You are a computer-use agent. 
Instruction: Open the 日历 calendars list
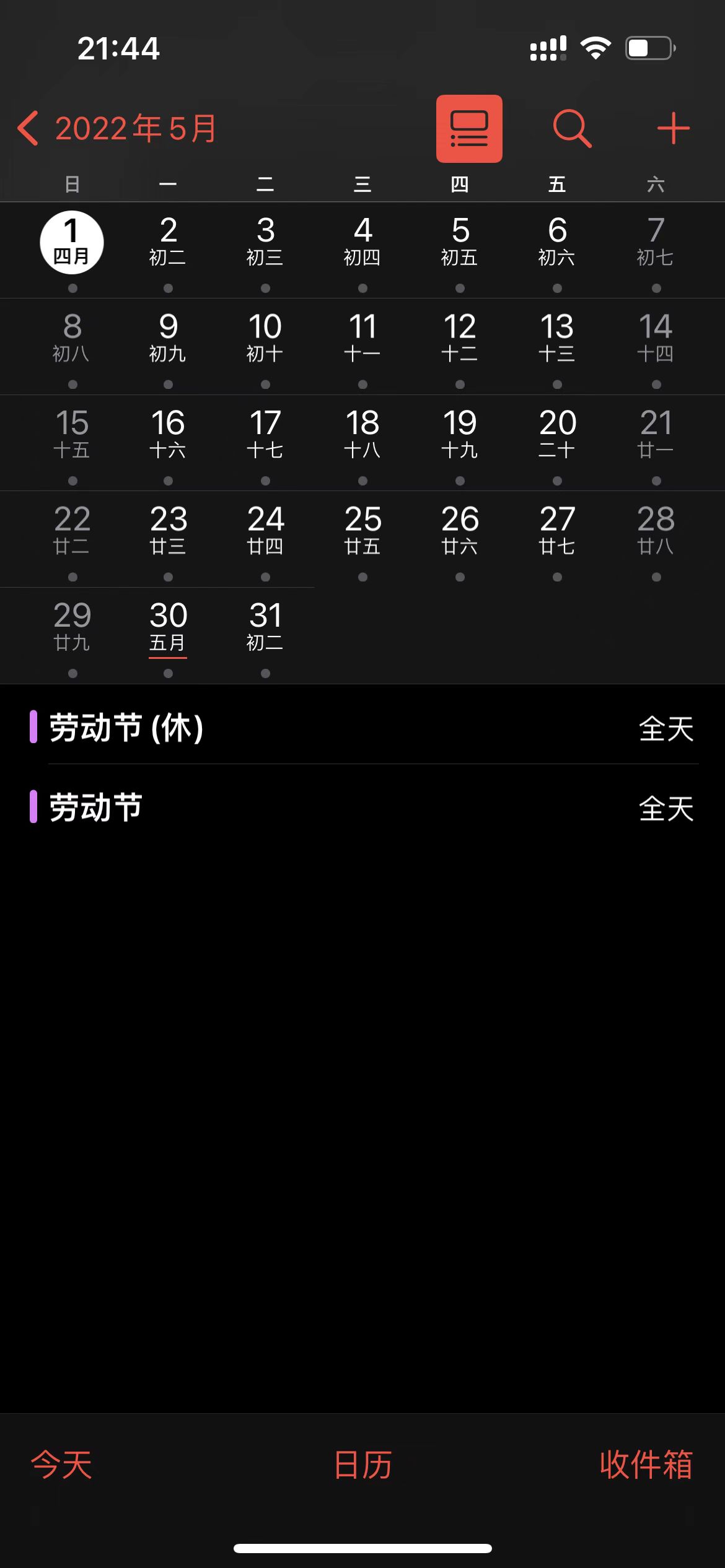pos(362,1465)
